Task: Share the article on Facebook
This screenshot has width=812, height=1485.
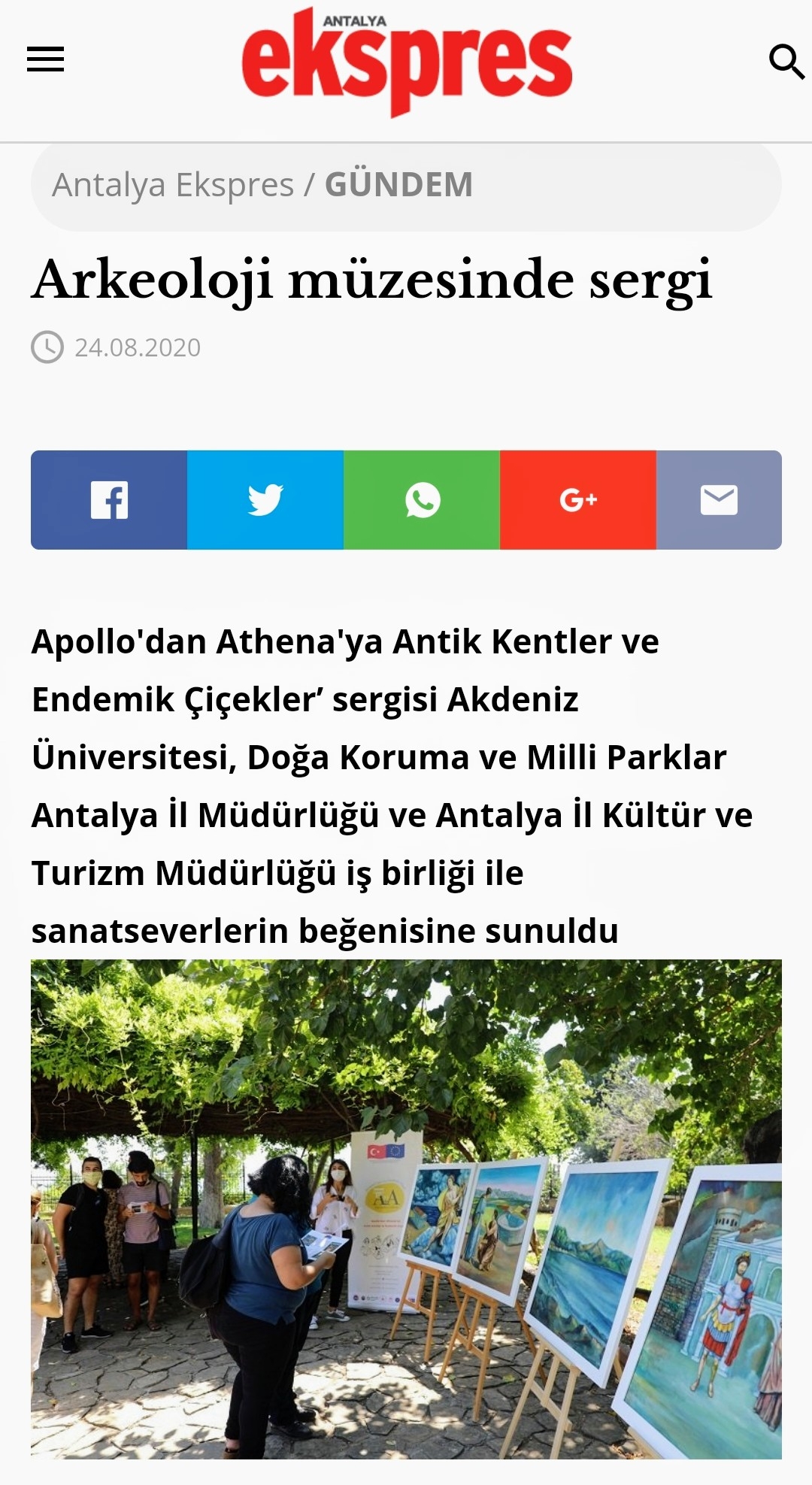Action: (x=109, y=500)
